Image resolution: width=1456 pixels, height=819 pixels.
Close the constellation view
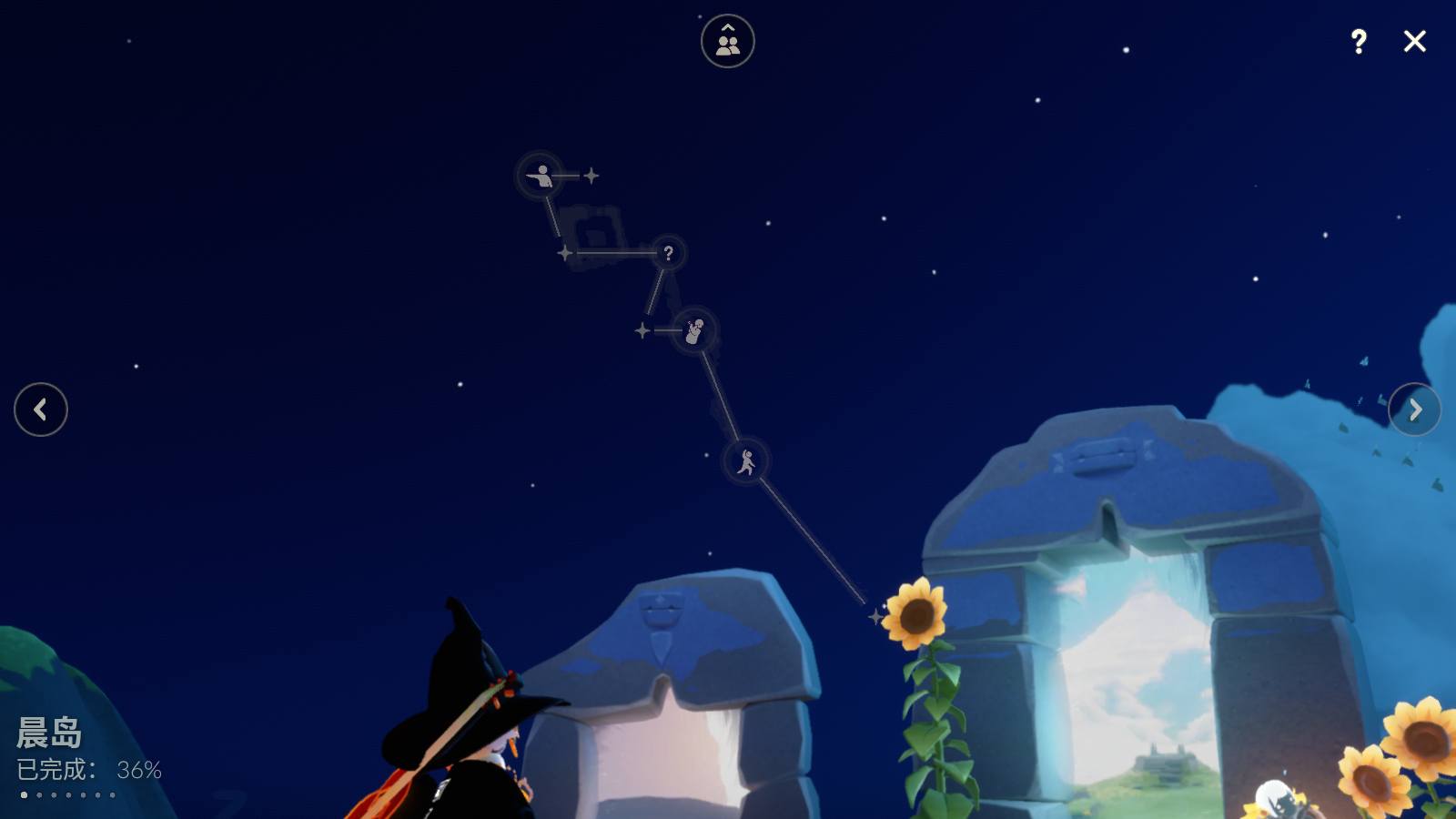(x=1414, y=41)
